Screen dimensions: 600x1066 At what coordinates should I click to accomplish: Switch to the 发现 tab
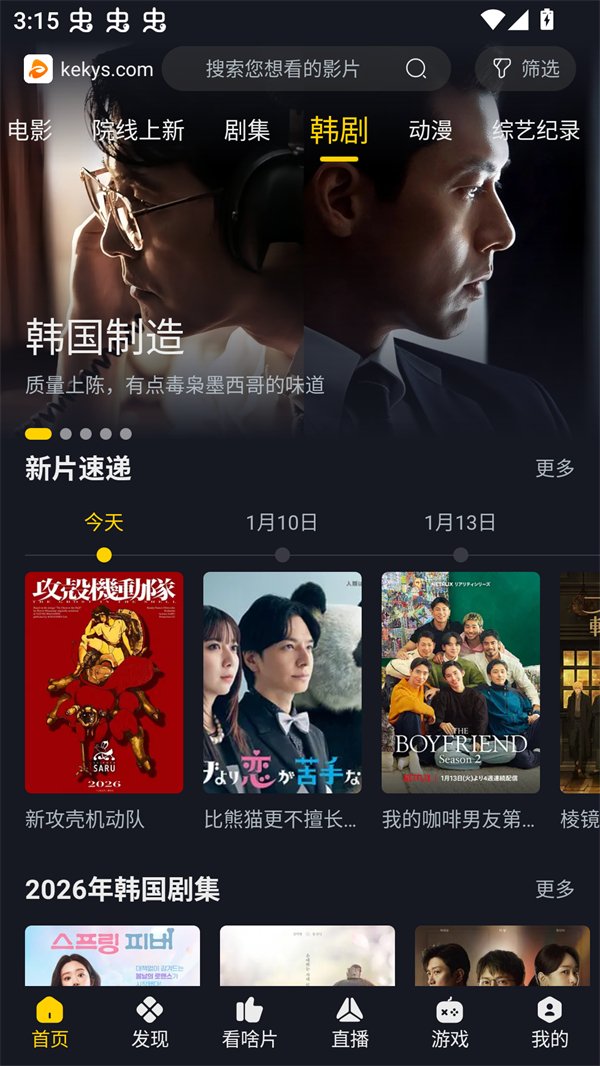tap(150, 1022)
